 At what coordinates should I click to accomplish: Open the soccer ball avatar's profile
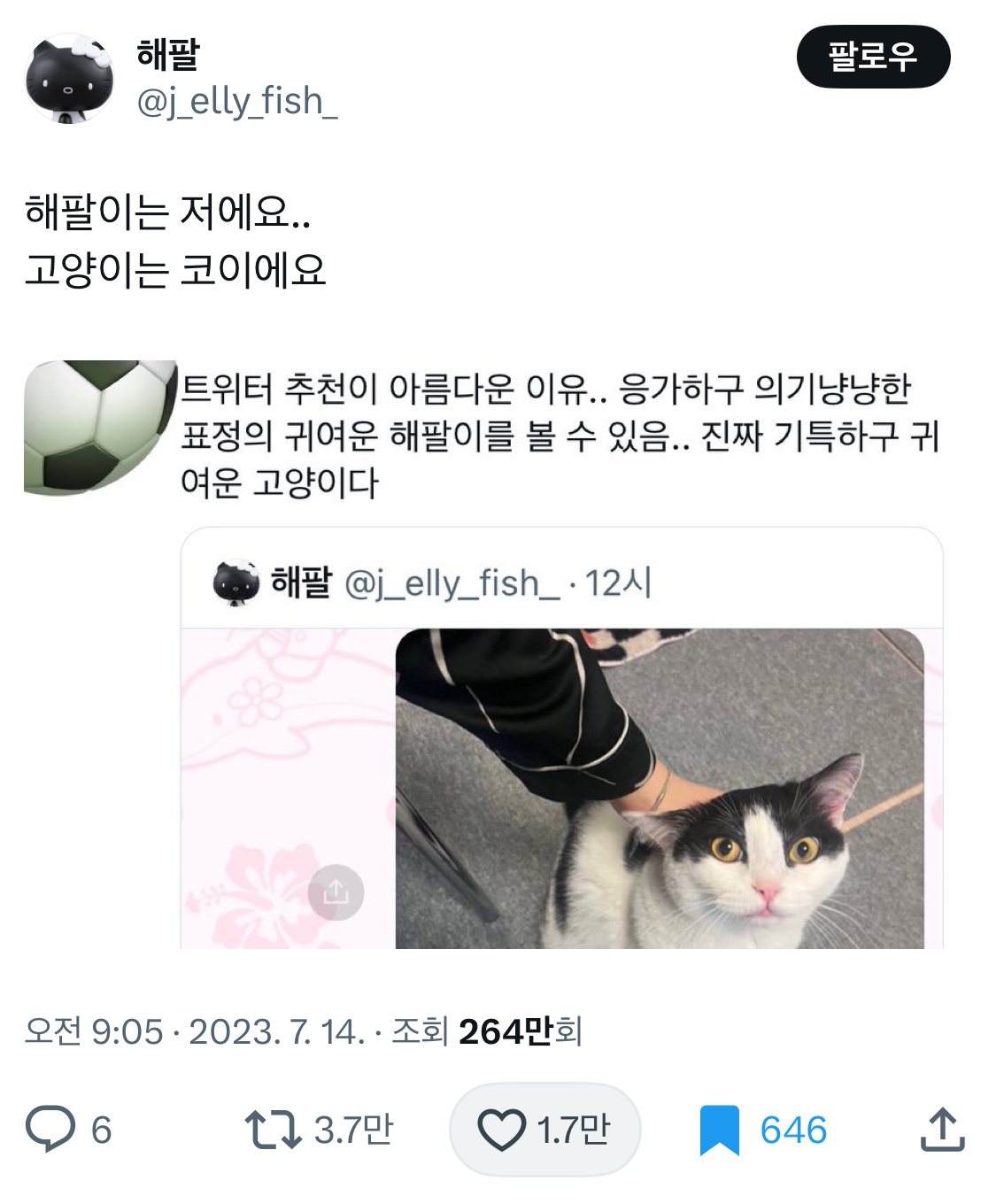pyautogui.click(x=99, y=427)
